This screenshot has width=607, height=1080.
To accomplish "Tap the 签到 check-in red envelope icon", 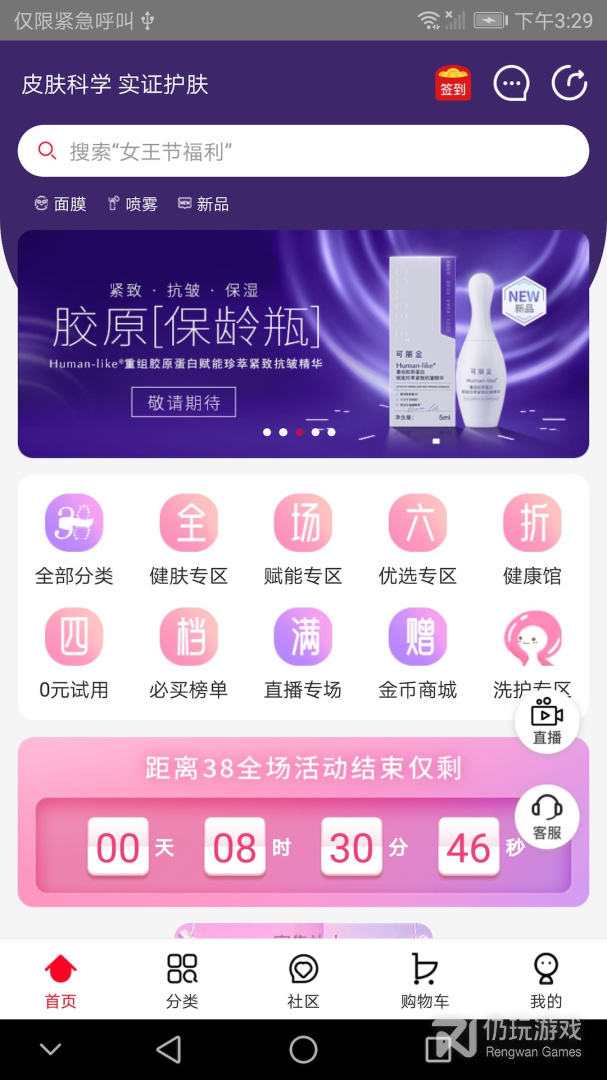I will click(x=453, y=83).
